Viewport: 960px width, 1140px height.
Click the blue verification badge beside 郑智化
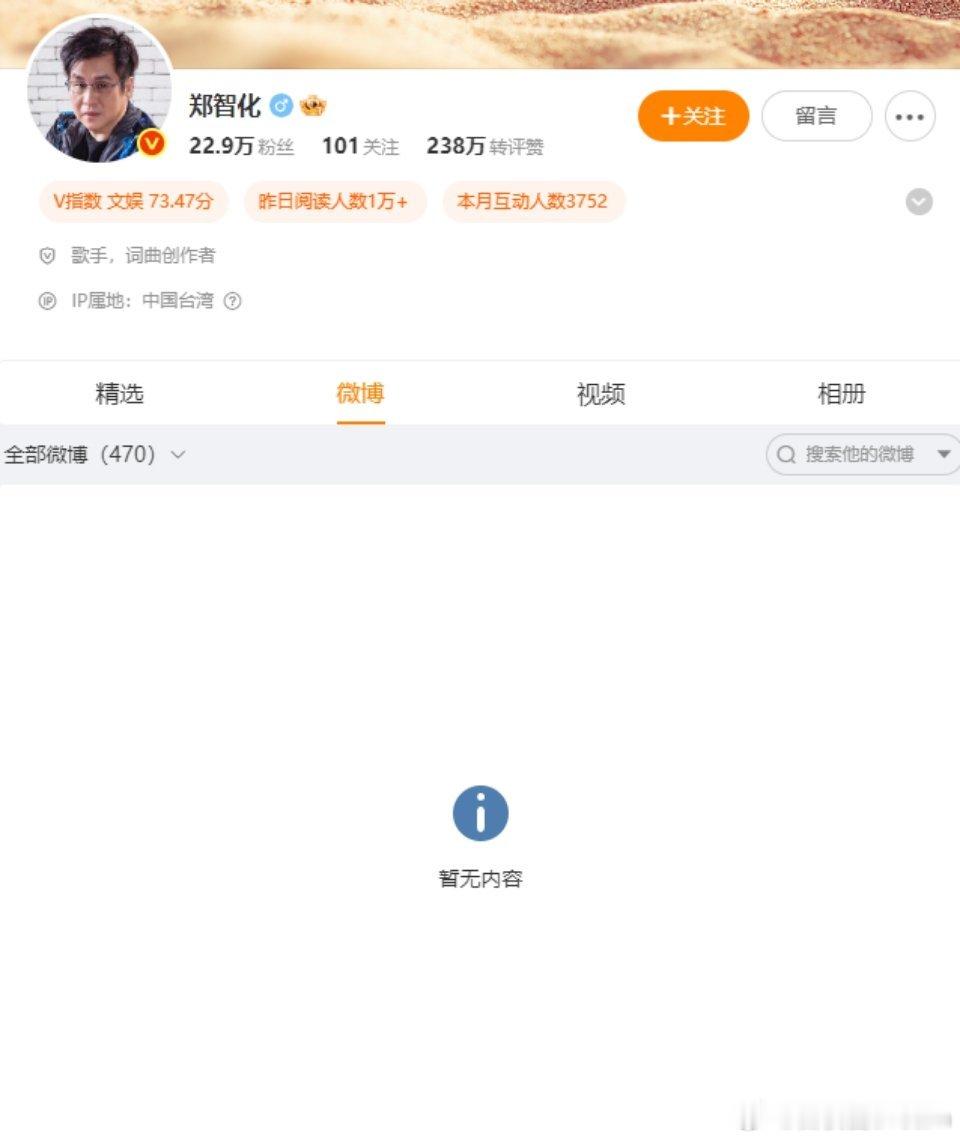278,103
